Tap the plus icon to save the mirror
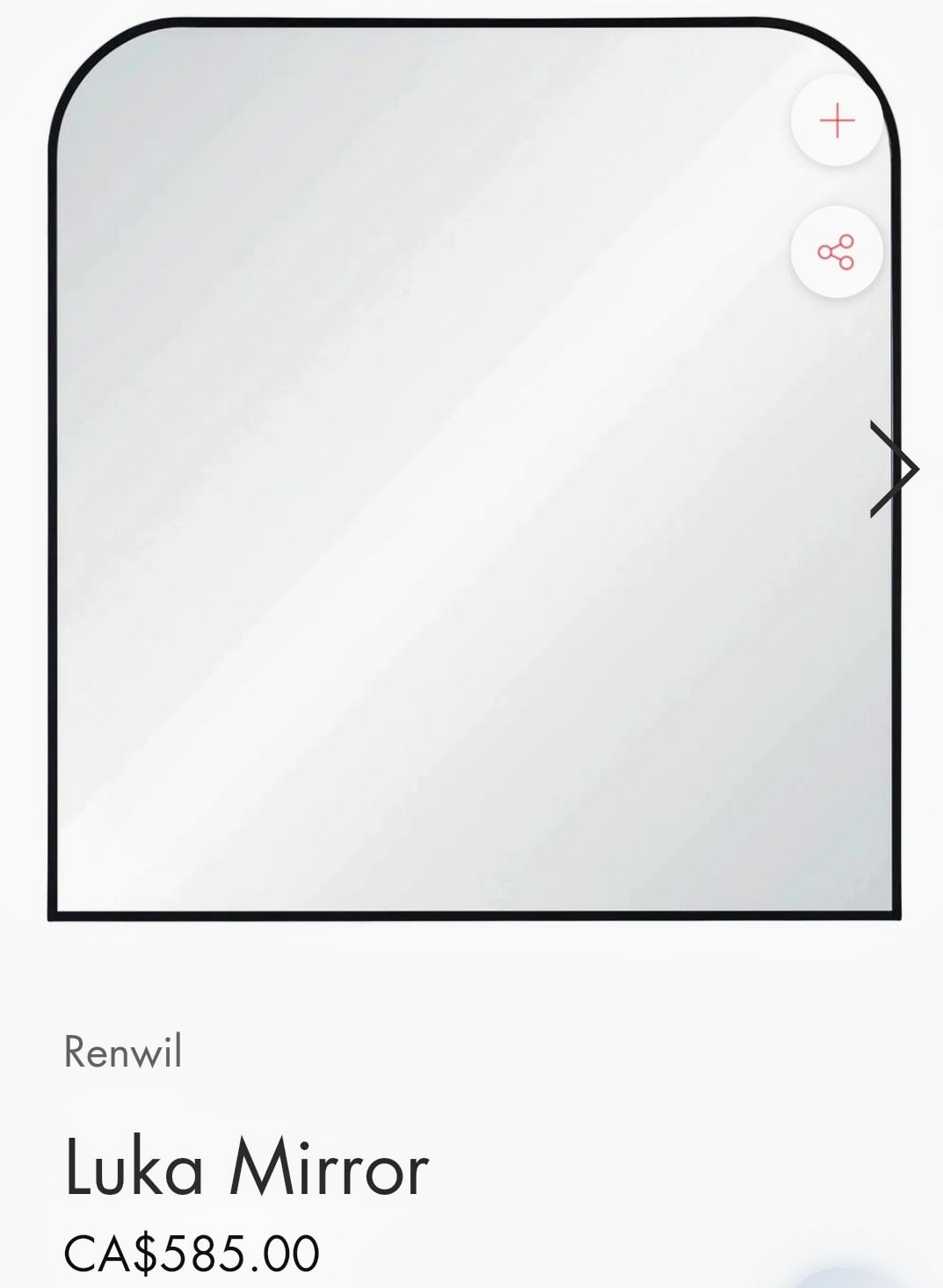This screenshot has height=1288, width=943. 836,120
